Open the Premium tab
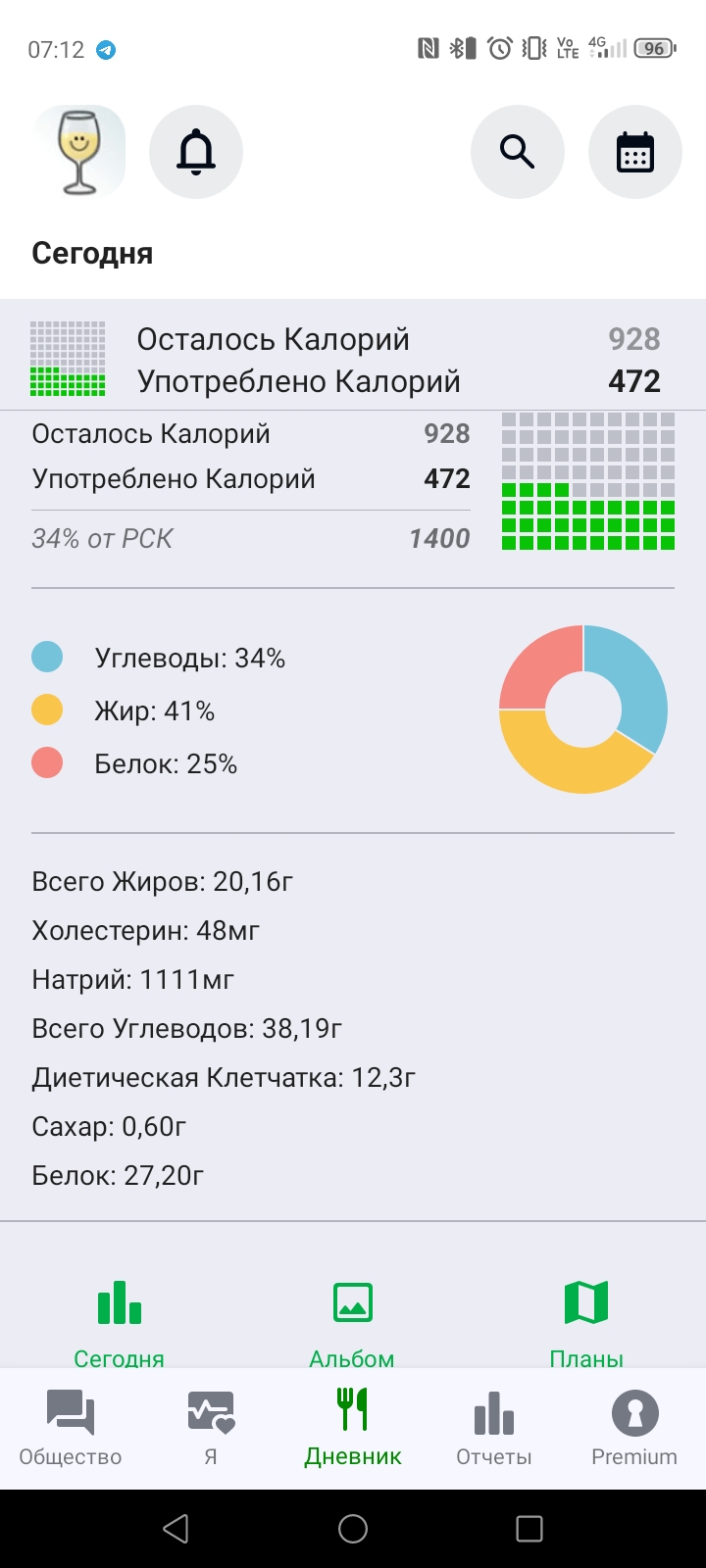 [x=634, y=1429]
